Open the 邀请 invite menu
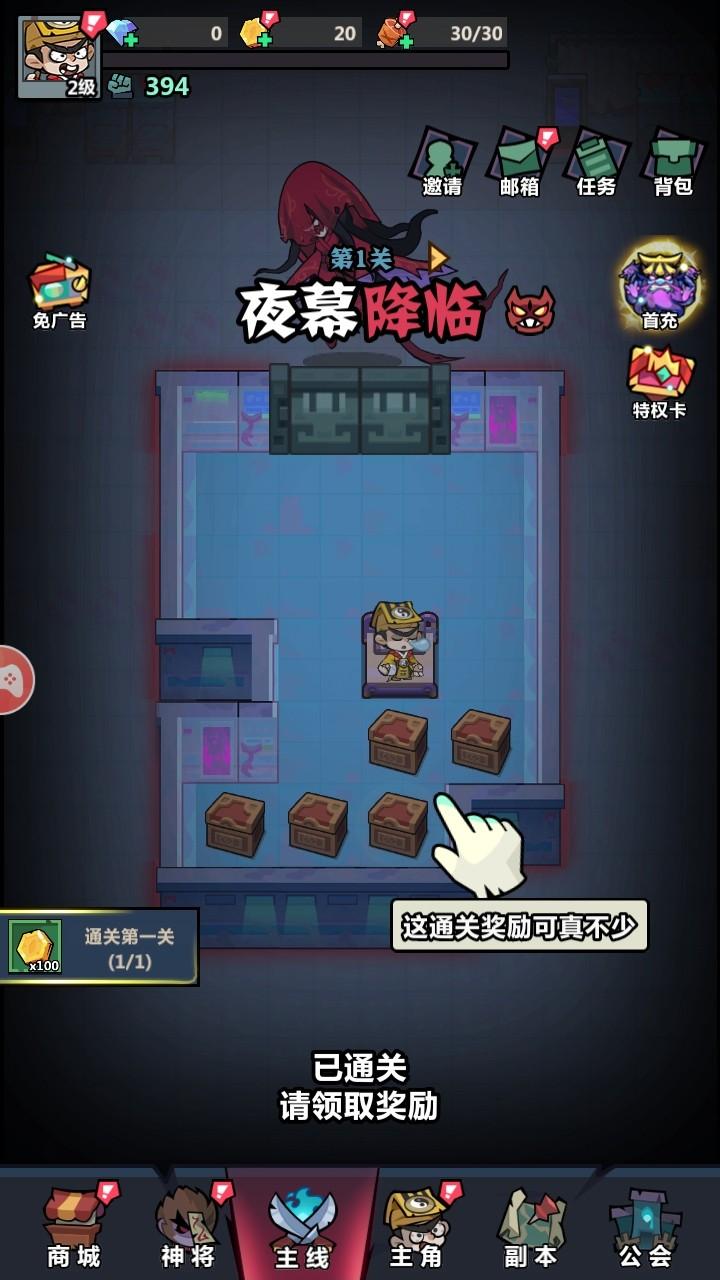The width and height of the screenshot is (720, 1280). point(442,162)
